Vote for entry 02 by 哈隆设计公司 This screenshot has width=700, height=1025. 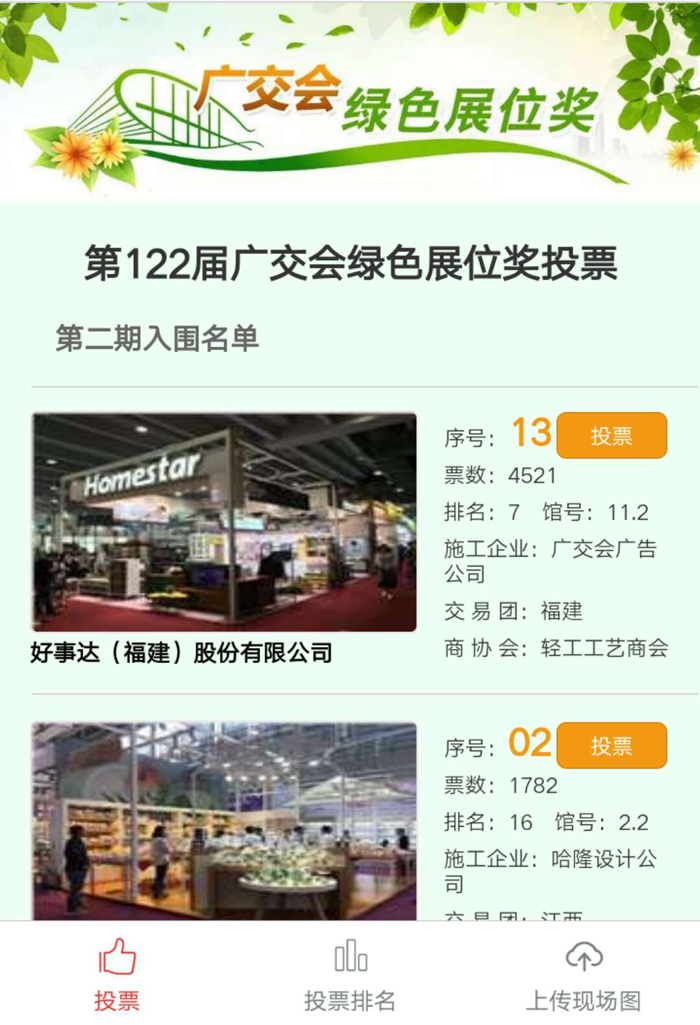click(x=611, y=745)
